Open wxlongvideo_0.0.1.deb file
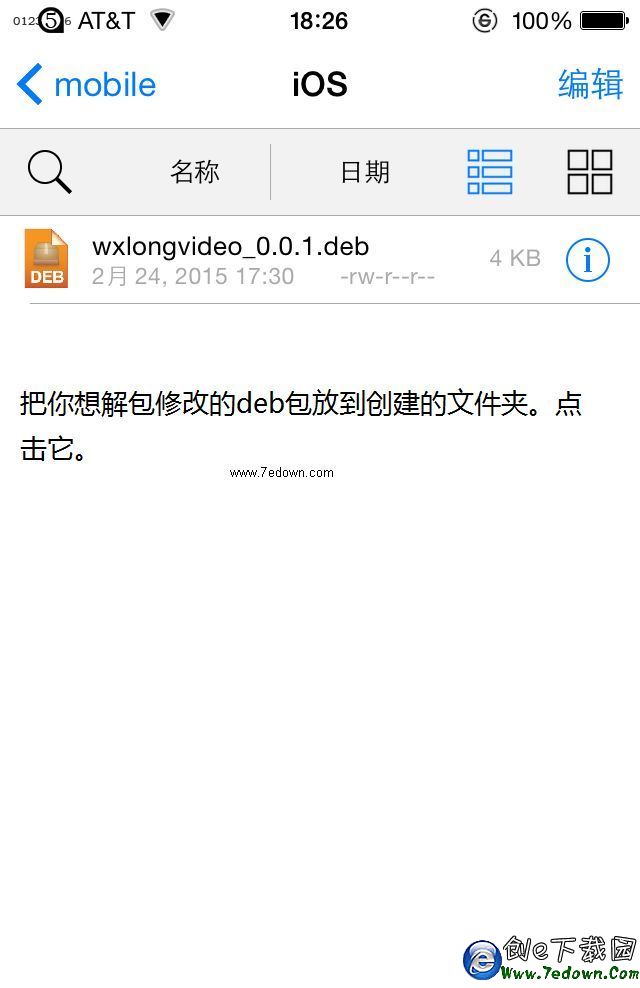 coord(230,259)
